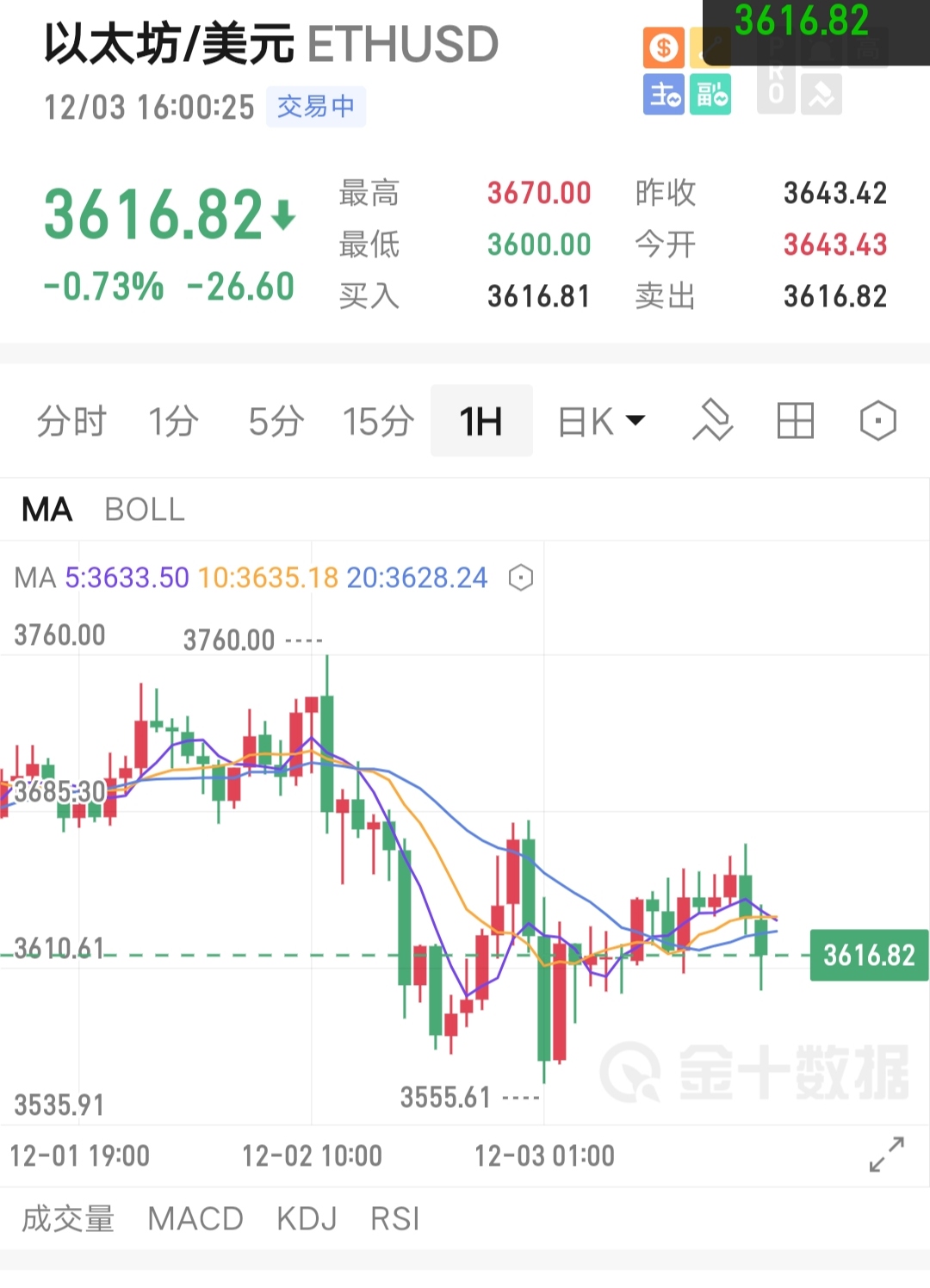Select the 1分 interval
Viewport: 930px width, 1288px height.
point(173,422)
